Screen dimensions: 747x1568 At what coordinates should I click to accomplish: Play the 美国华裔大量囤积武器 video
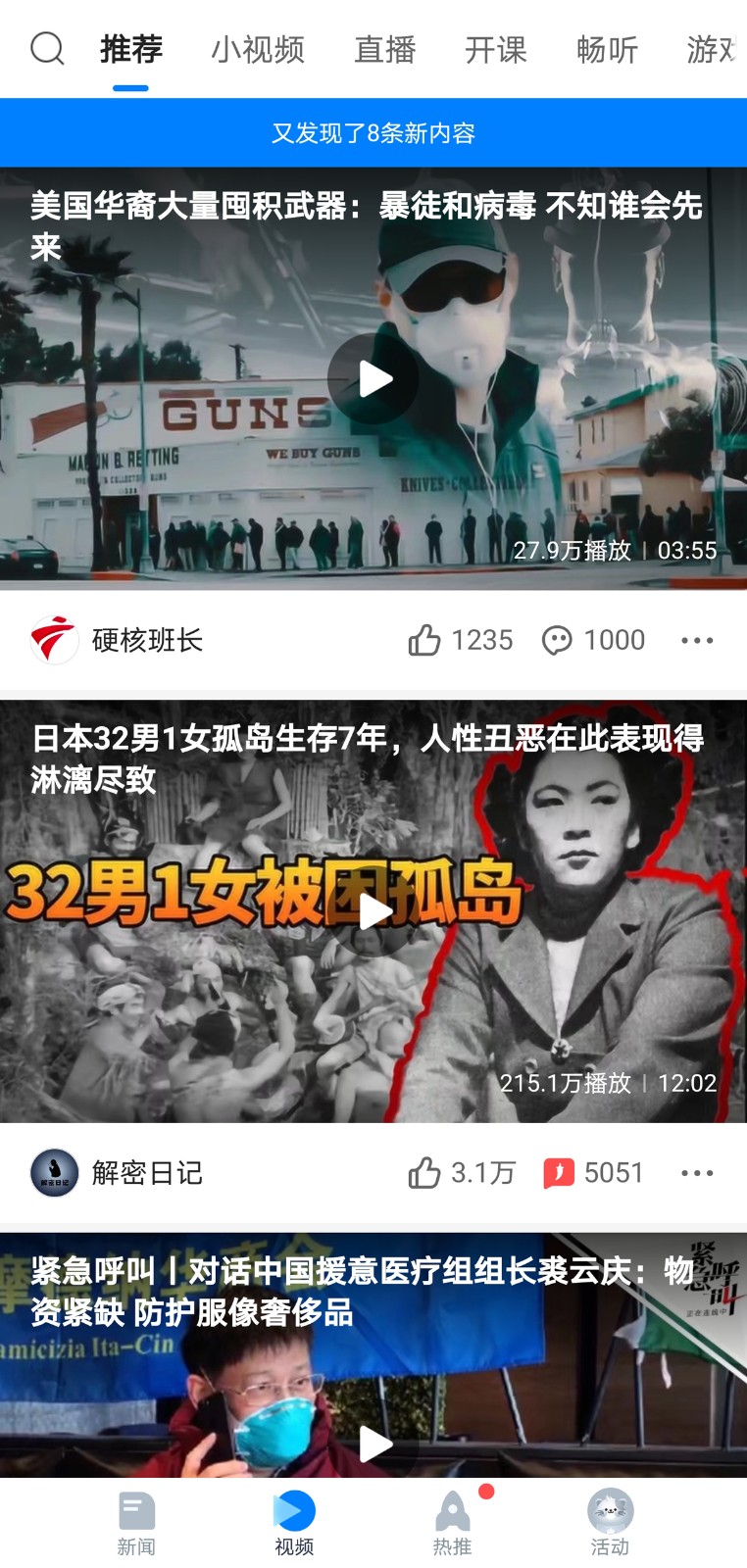[x=373, y=379]
